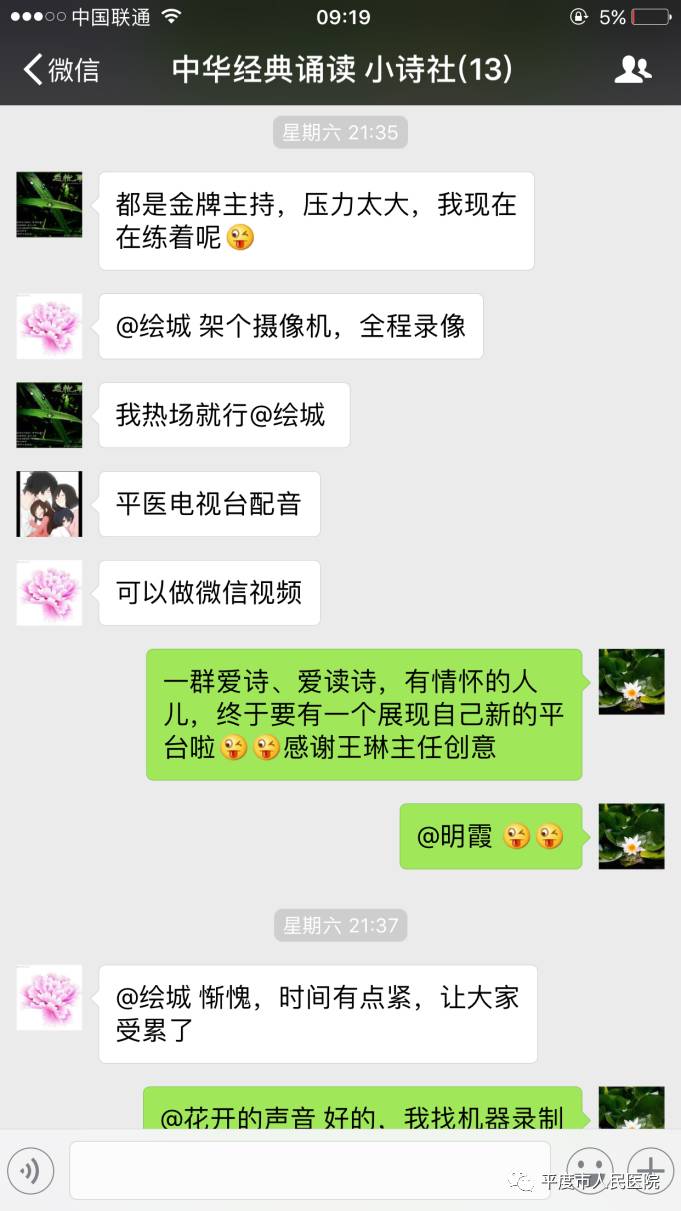681x1211 pixels.
Task: Open avatar beside 都是金牌主持 message
Action: 49,204
